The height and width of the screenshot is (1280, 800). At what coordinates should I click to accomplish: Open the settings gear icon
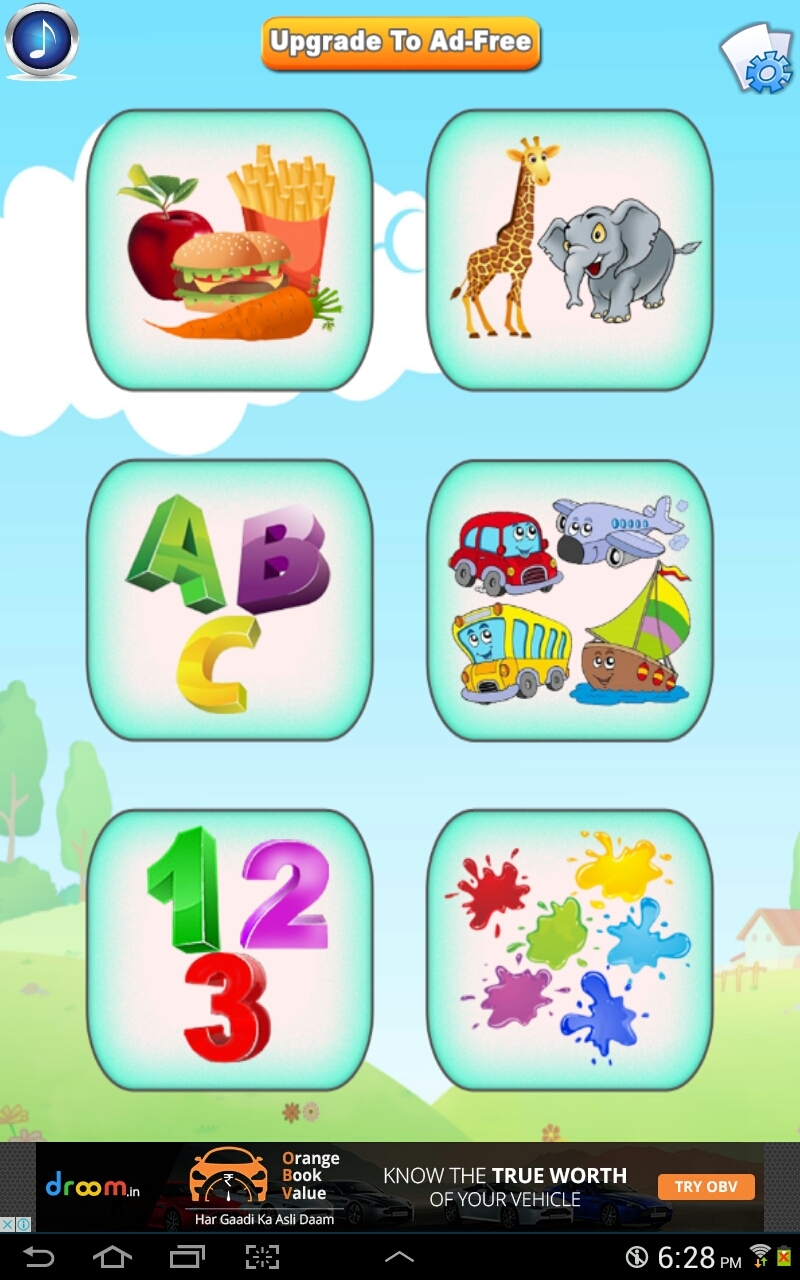pos(759,60)
